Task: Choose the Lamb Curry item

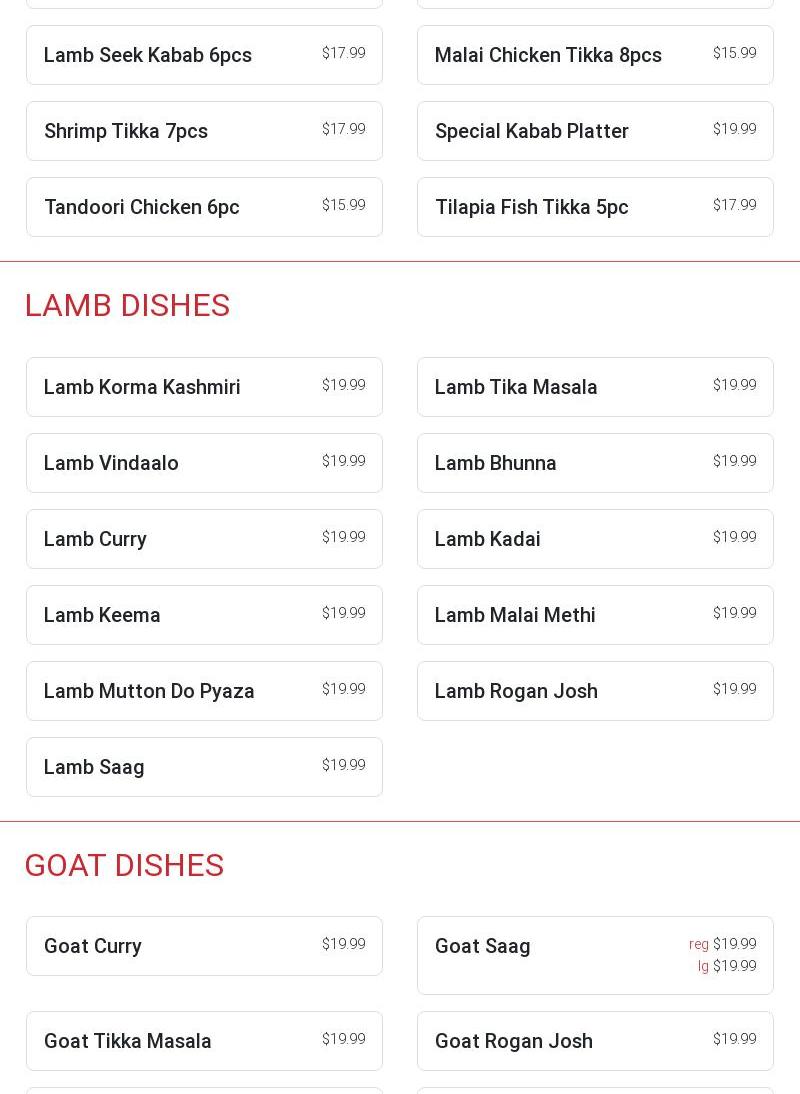Action: pos(204,539)
